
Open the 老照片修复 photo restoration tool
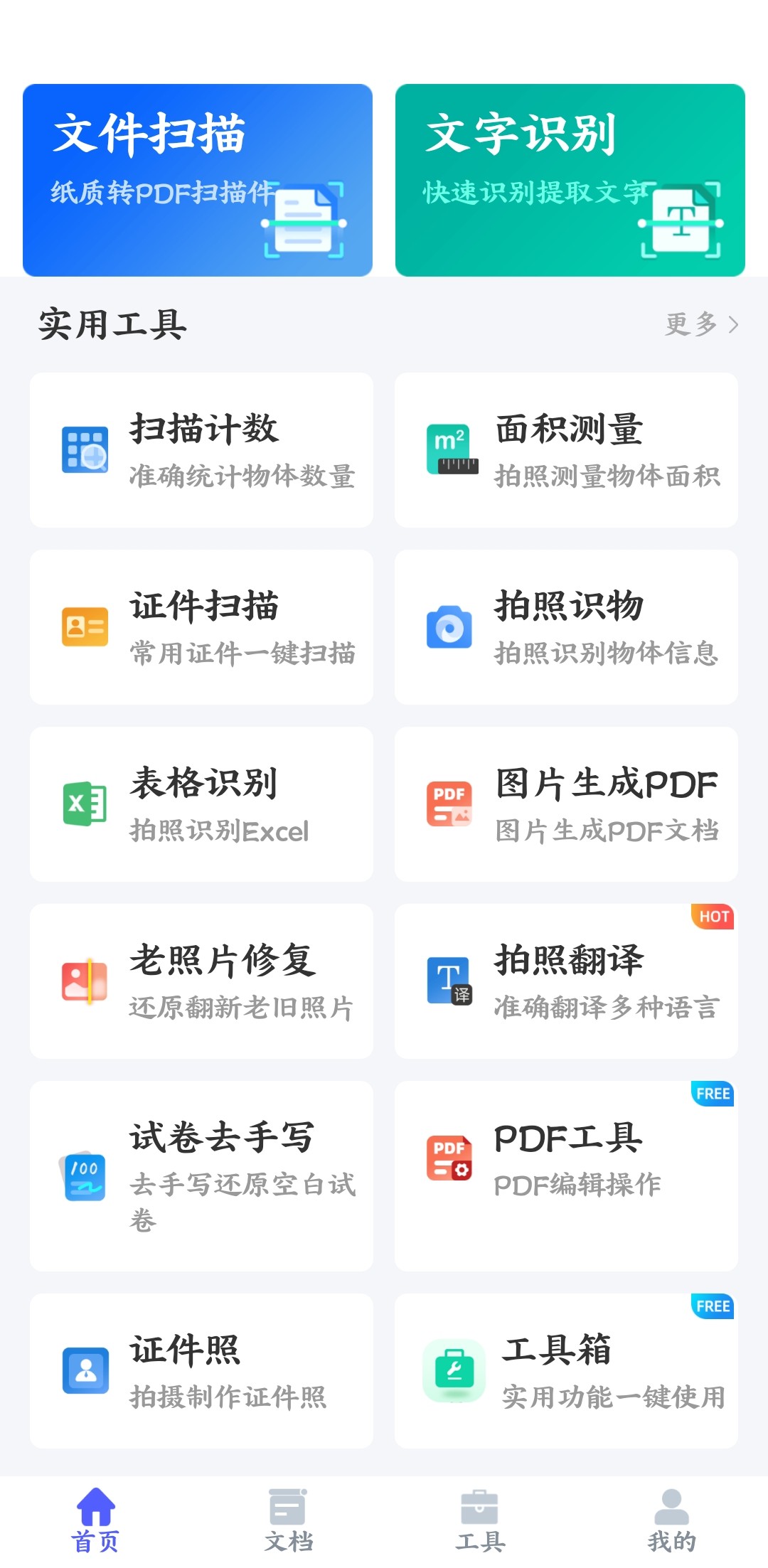pyautogui.click(x=201, y=981)
